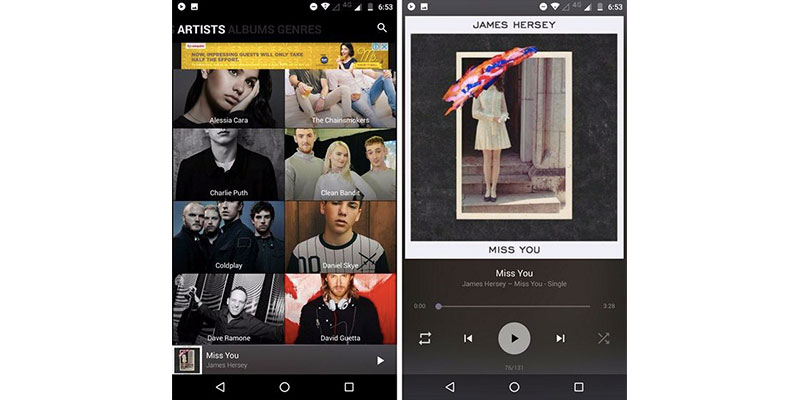Open Coldplay artist tile
This screenshot has height=400, width=800.
click(x=228, y=237)
